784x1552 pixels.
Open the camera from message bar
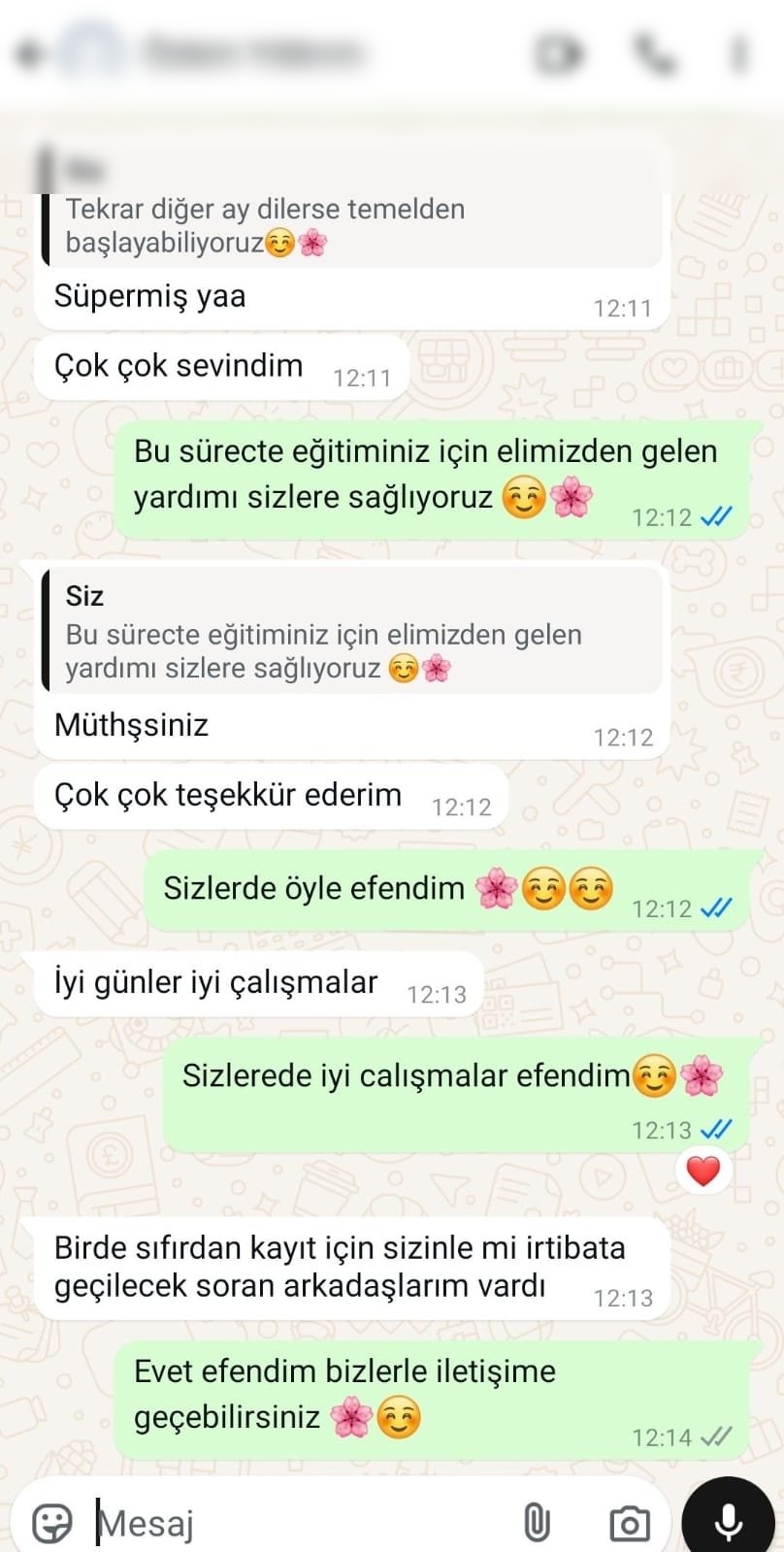pyautogui.click(x=629, y=1523)
